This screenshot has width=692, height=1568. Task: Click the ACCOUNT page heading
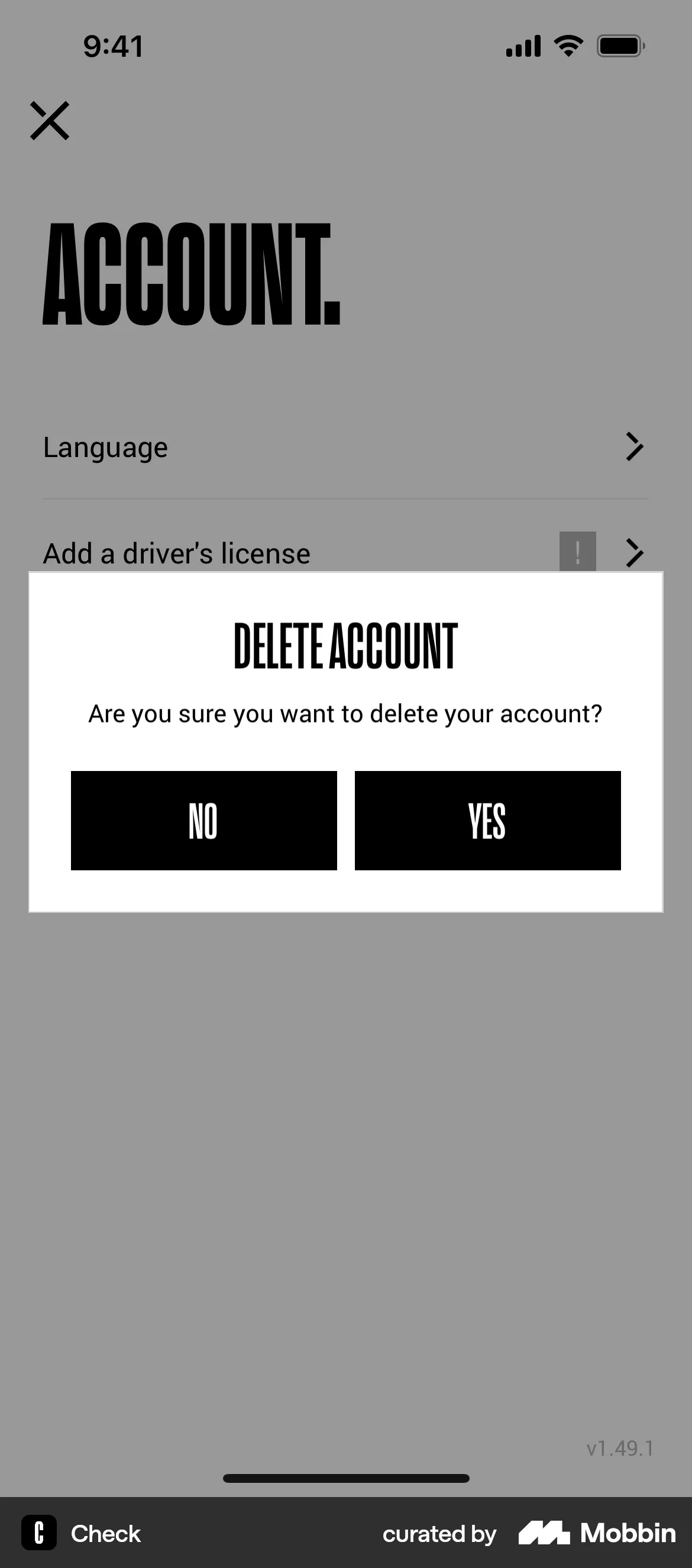click(190, 274)
